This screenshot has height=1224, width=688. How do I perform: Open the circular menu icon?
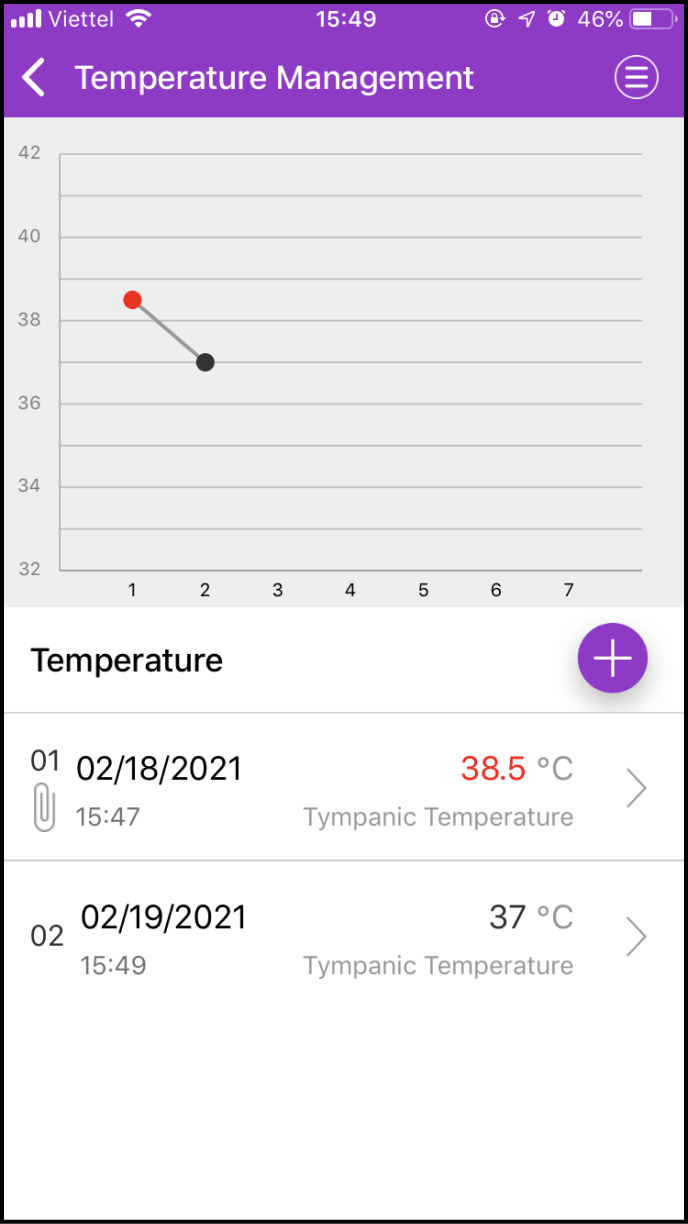636,77
